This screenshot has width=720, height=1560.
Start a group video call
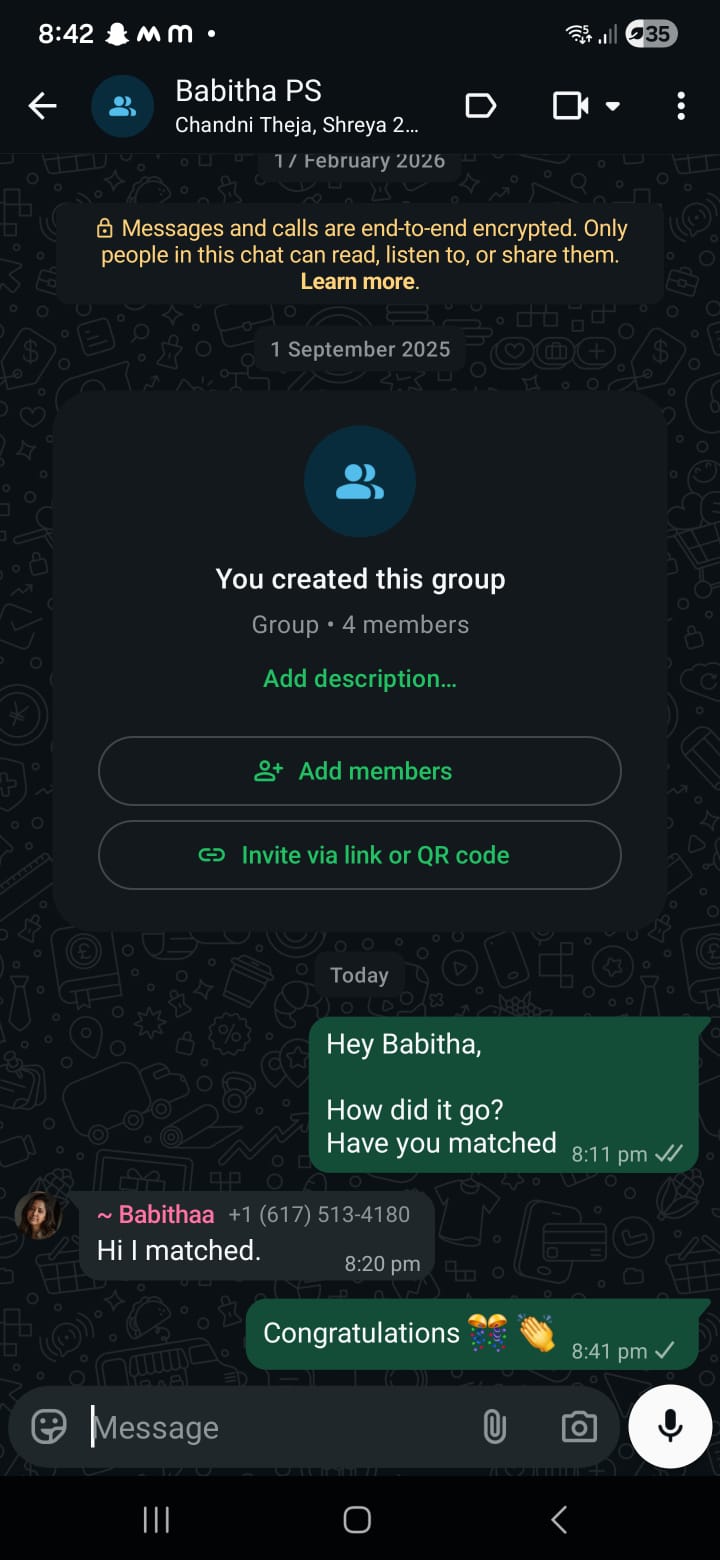(x=571, y=106)
